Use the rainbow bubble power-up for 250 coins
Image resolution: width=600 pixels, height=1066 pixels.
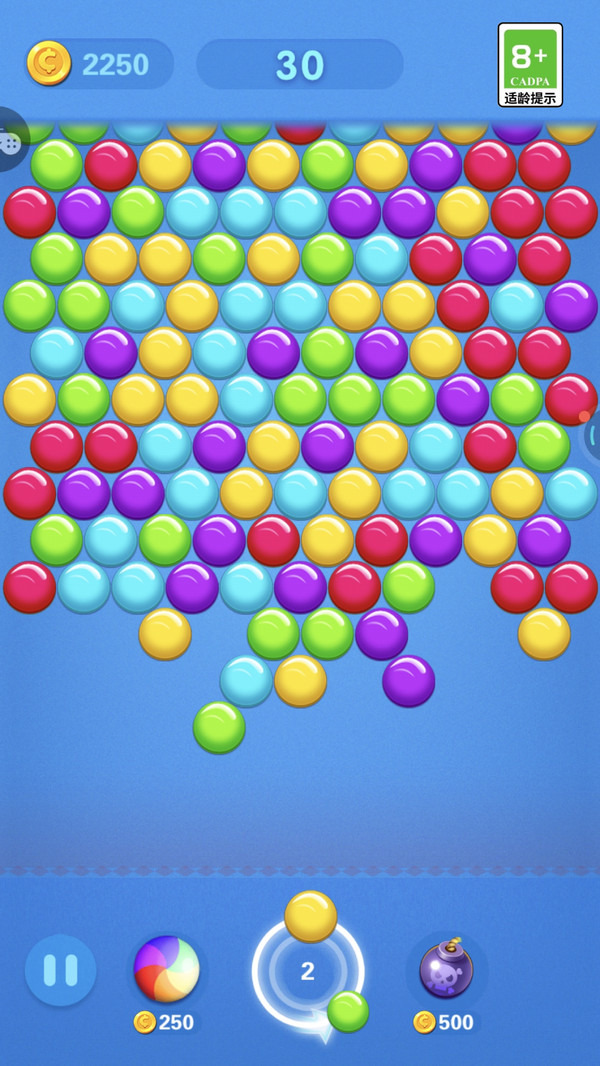click(x=166, y=969)
